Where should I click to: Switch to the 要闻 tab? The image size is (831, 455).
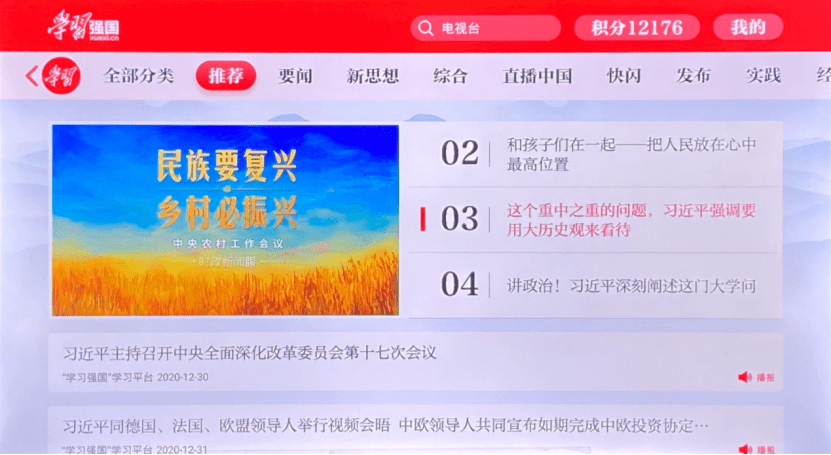click(x=296, y=76)
